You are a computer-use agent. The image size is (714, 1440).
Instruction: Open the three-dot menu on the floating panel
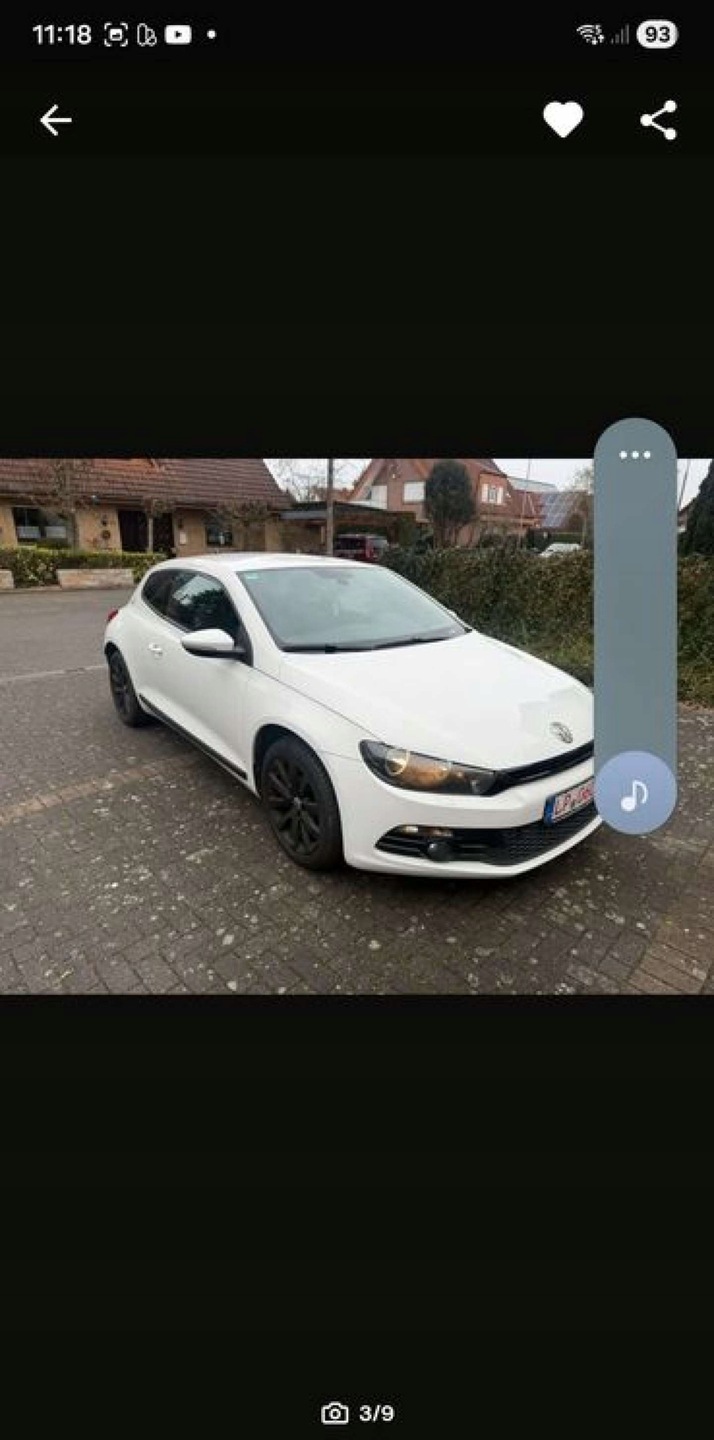coord(635,455)
